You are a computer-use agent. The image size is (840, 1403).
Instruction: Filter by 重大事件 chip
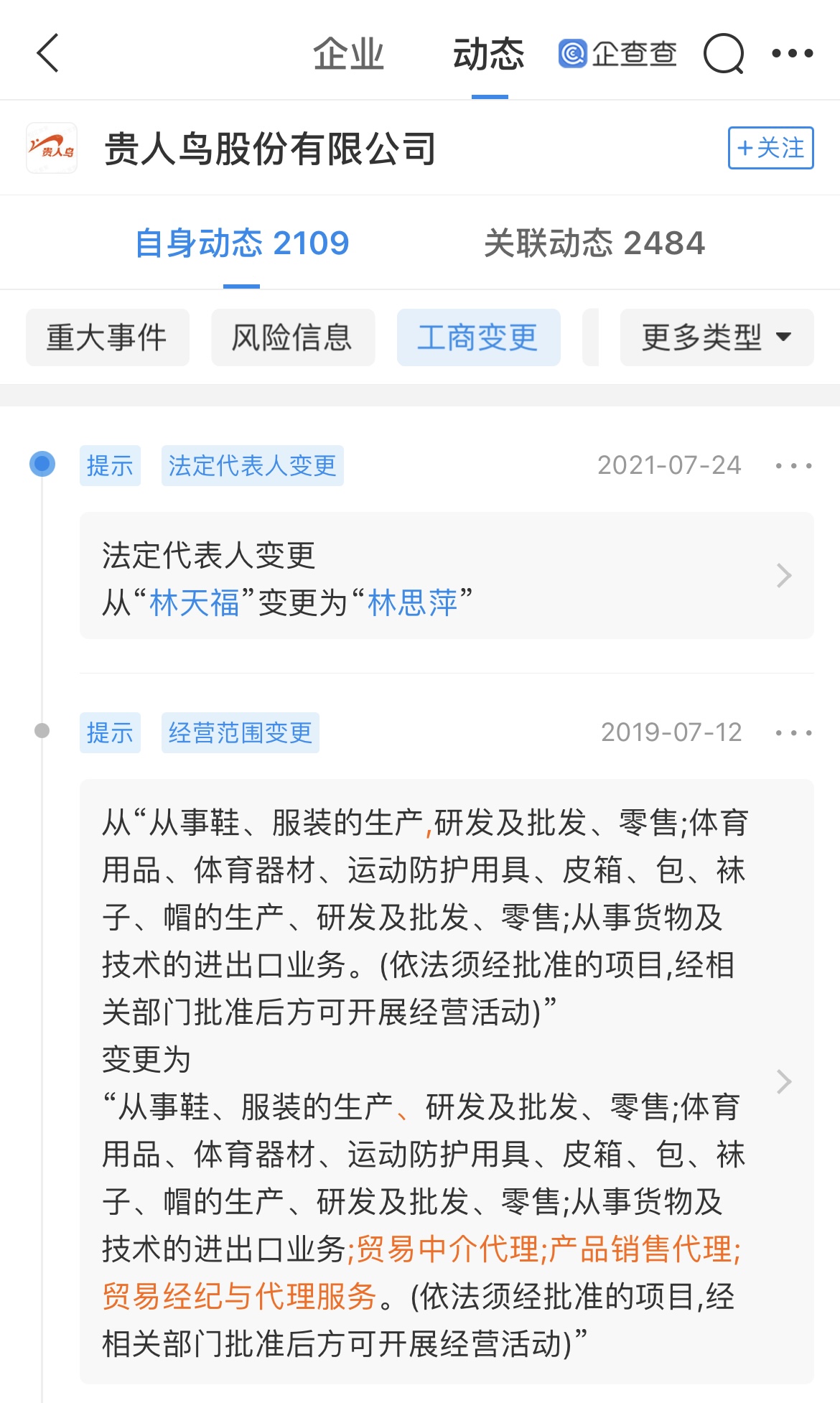107,337
